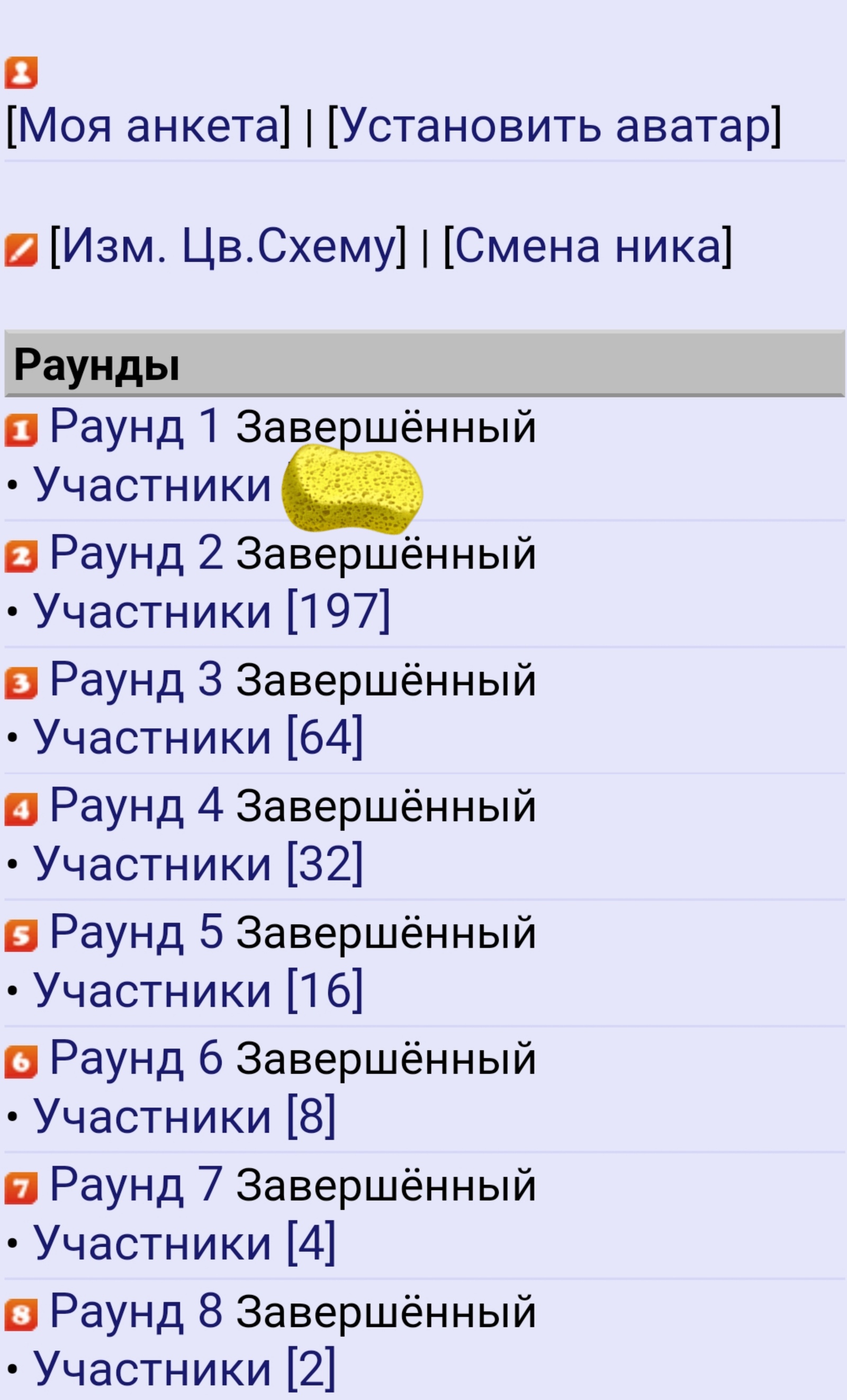View Участники [64] list
The width and height of the screenshot is (847, 1400).
click(198, 738)
